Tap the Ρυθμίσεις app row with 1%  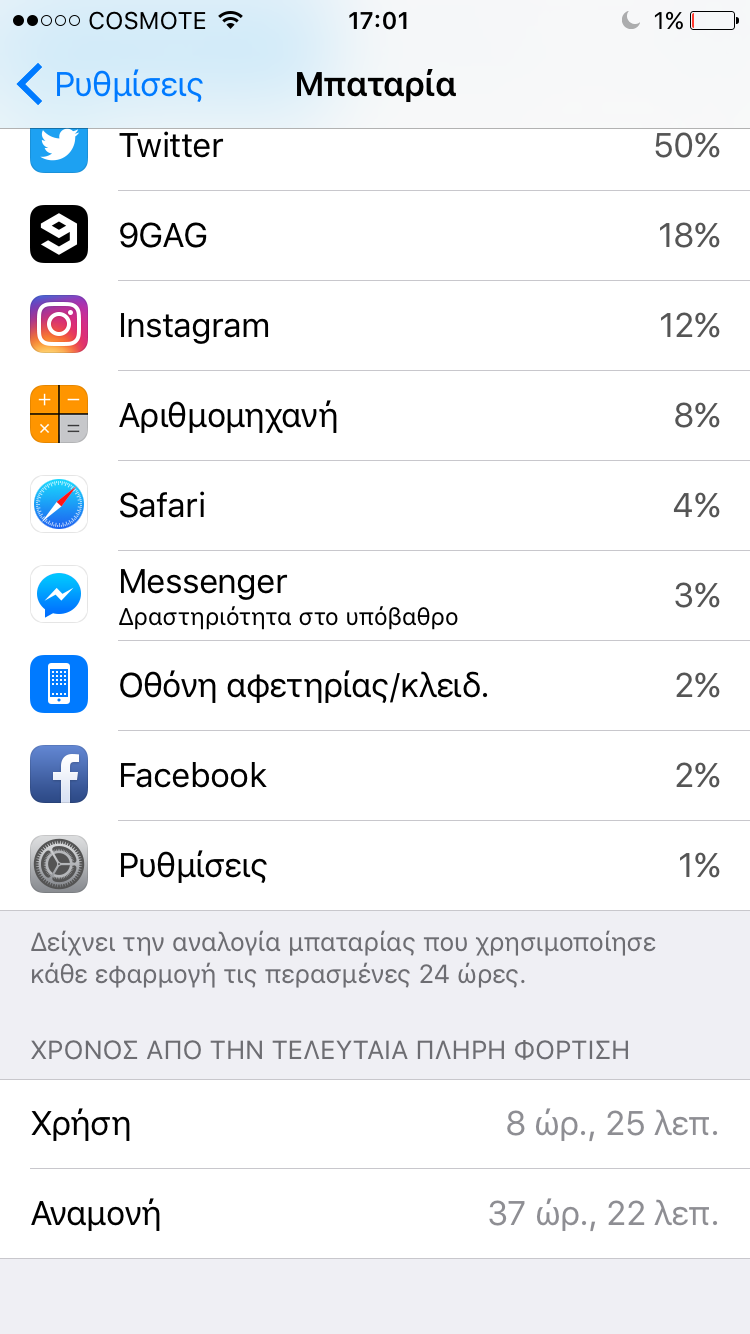click(x=375, y=866)
